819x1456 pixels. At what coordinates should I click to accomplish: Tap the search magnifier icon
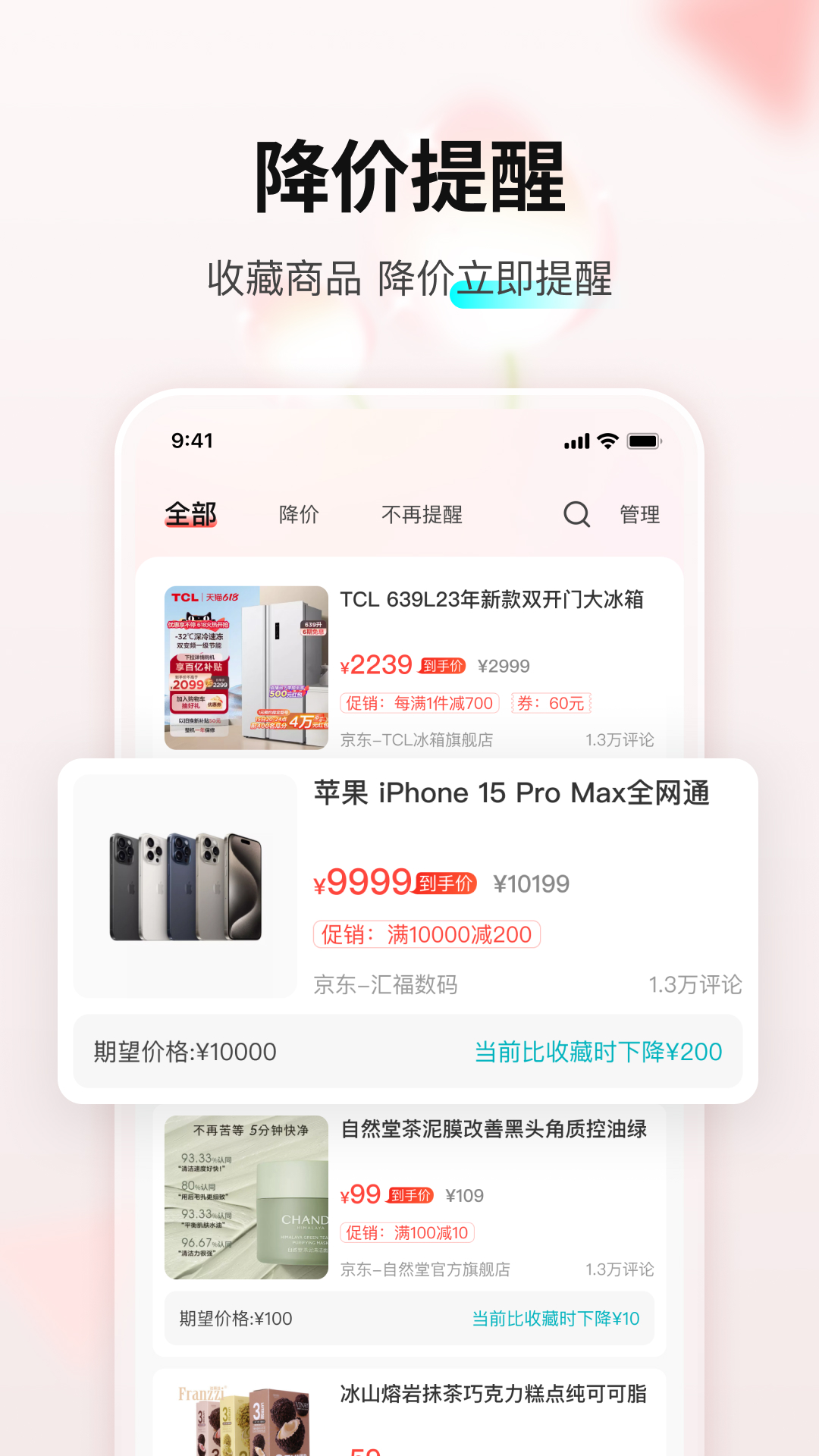[x=576, y=514]
